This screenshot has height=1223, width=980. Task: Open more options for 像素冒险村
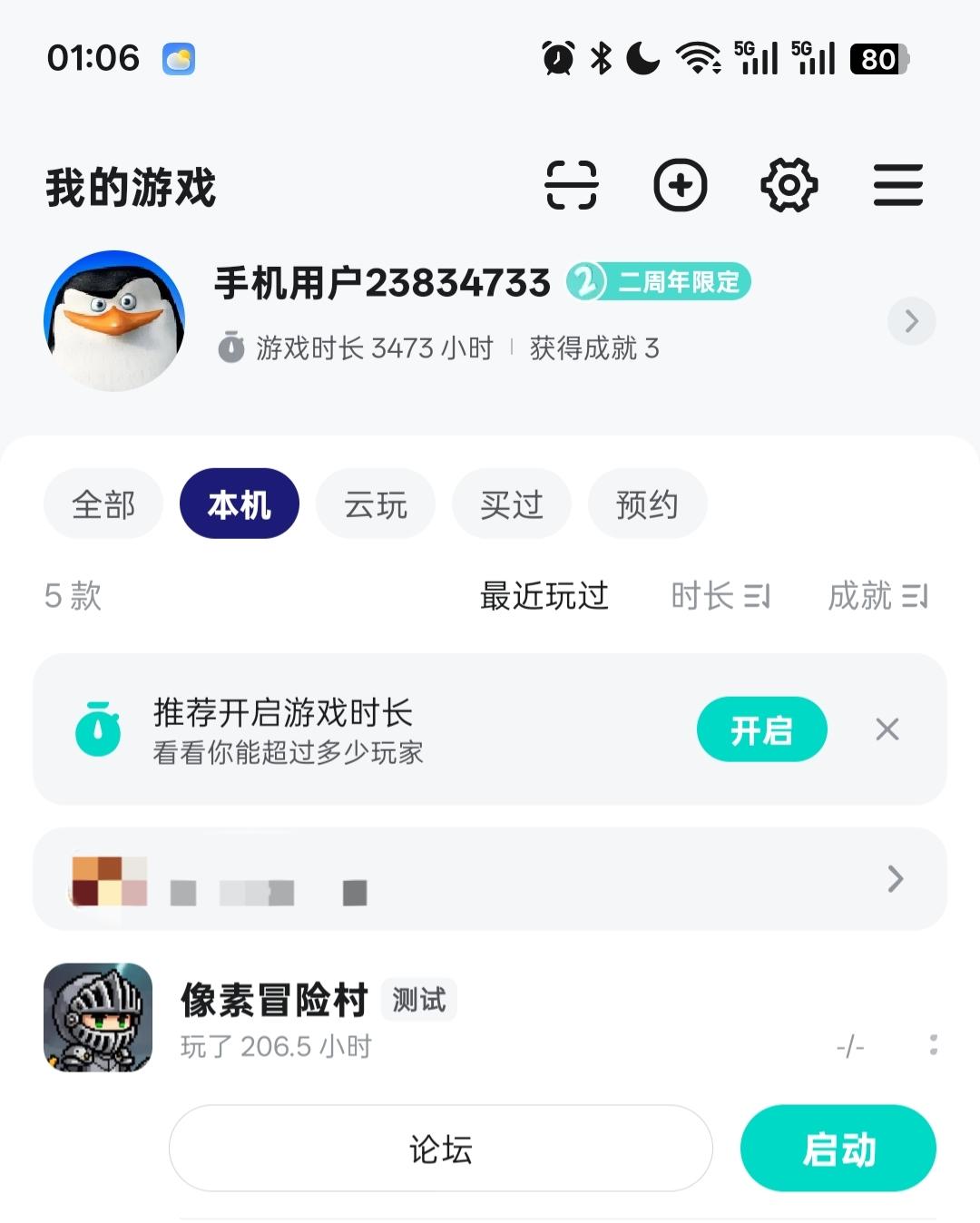(x=933, y=1045)
